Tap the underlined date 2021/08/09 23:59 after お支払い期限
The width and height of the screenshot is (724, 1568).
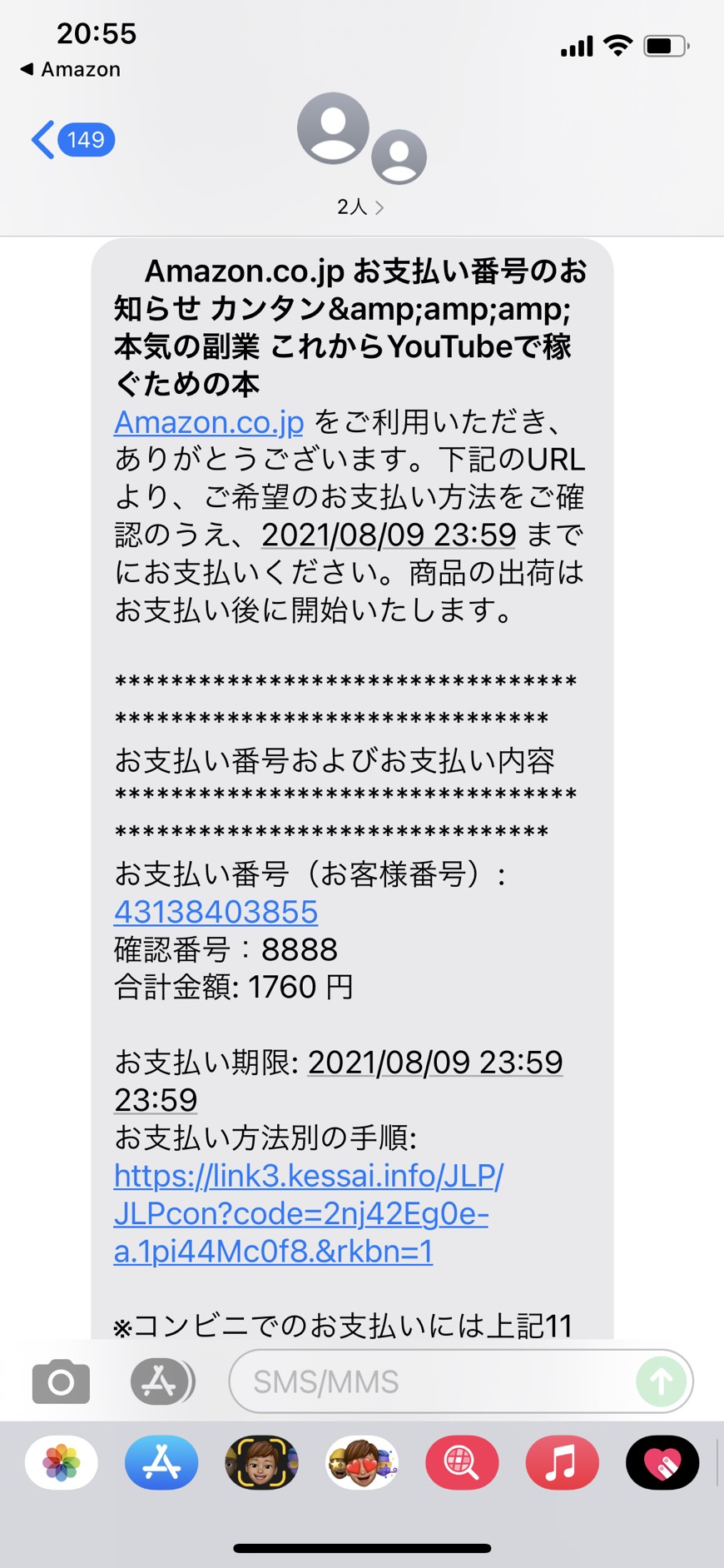(435, 1062)
